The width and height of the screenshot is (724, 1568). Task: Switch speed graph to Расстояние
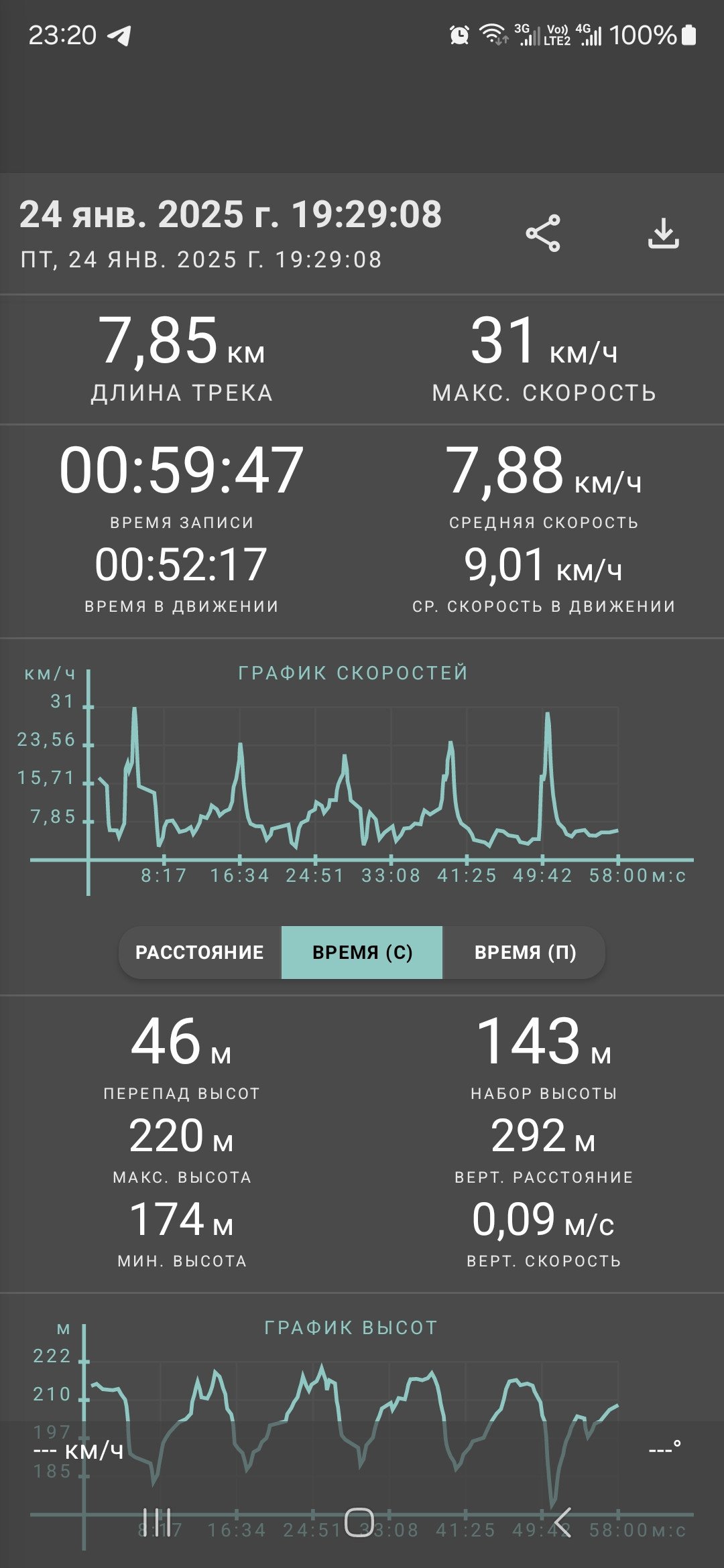point(200,952)
